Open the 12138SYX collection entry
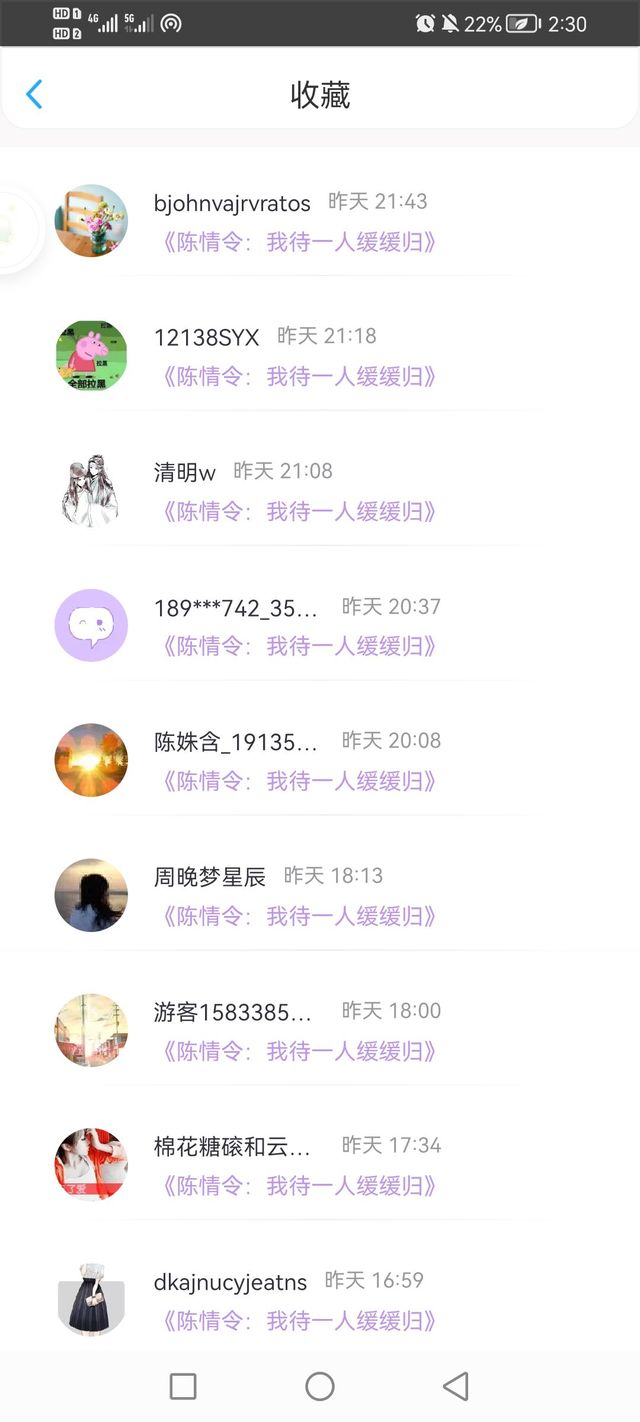Image resolution: width=640 pixels, height=1422 pixels. (x=320, y=356)
